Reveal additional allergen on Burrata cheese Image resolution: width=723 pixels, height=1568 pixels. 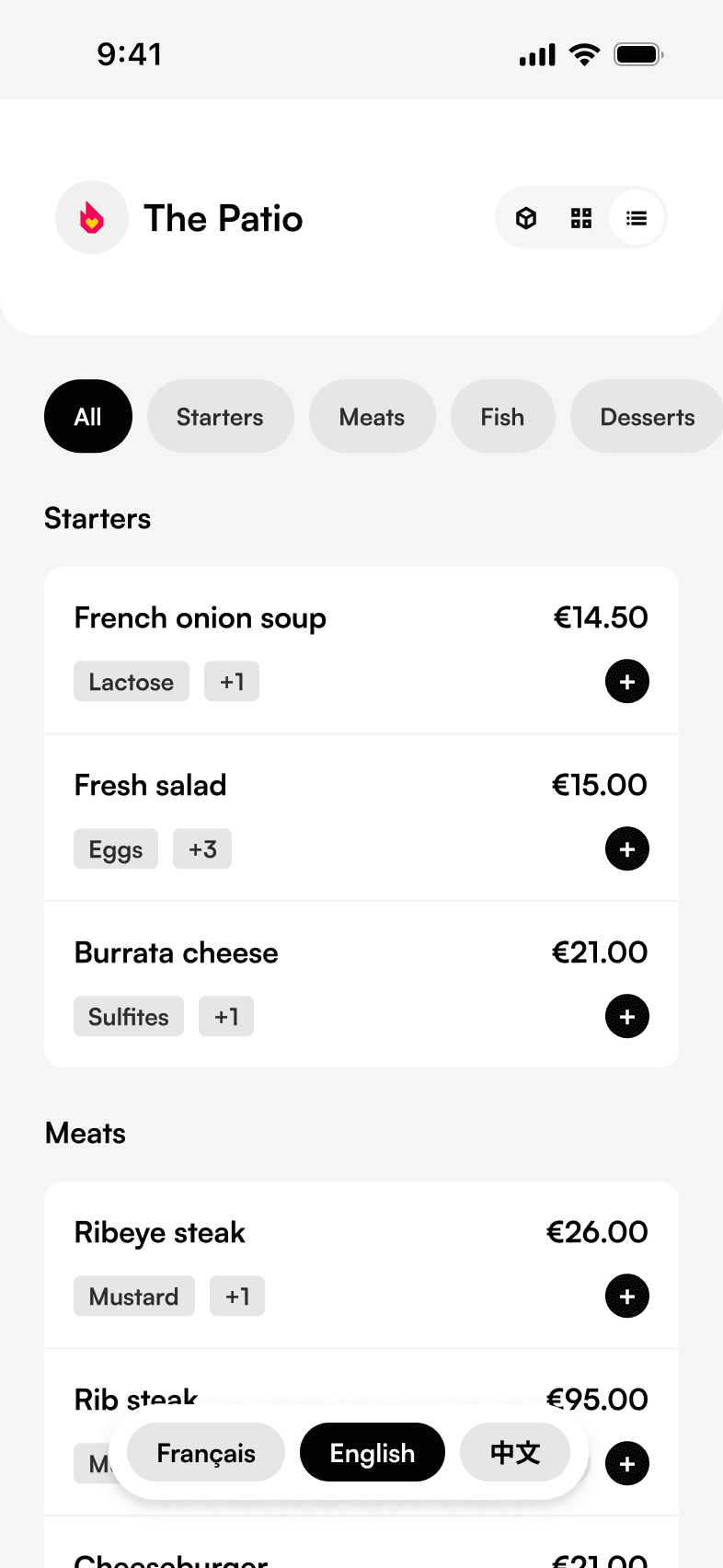point(226,1017)
